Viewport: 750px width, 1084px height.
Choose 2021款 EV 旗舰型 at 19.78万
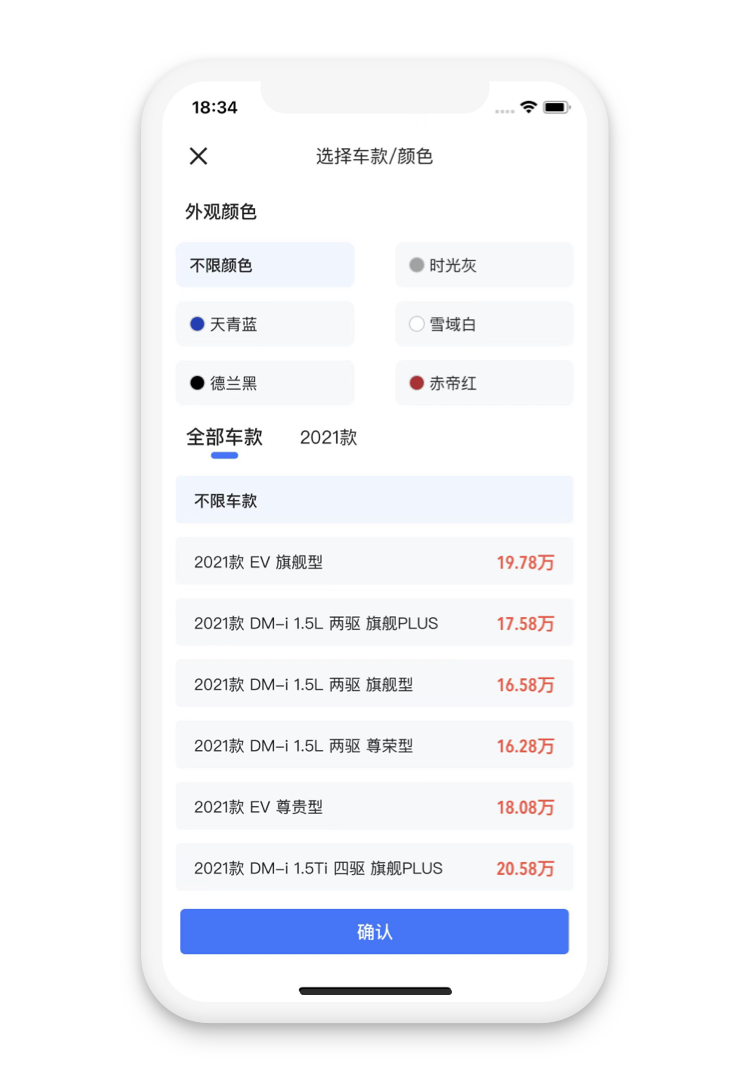(x=374, y=562)
